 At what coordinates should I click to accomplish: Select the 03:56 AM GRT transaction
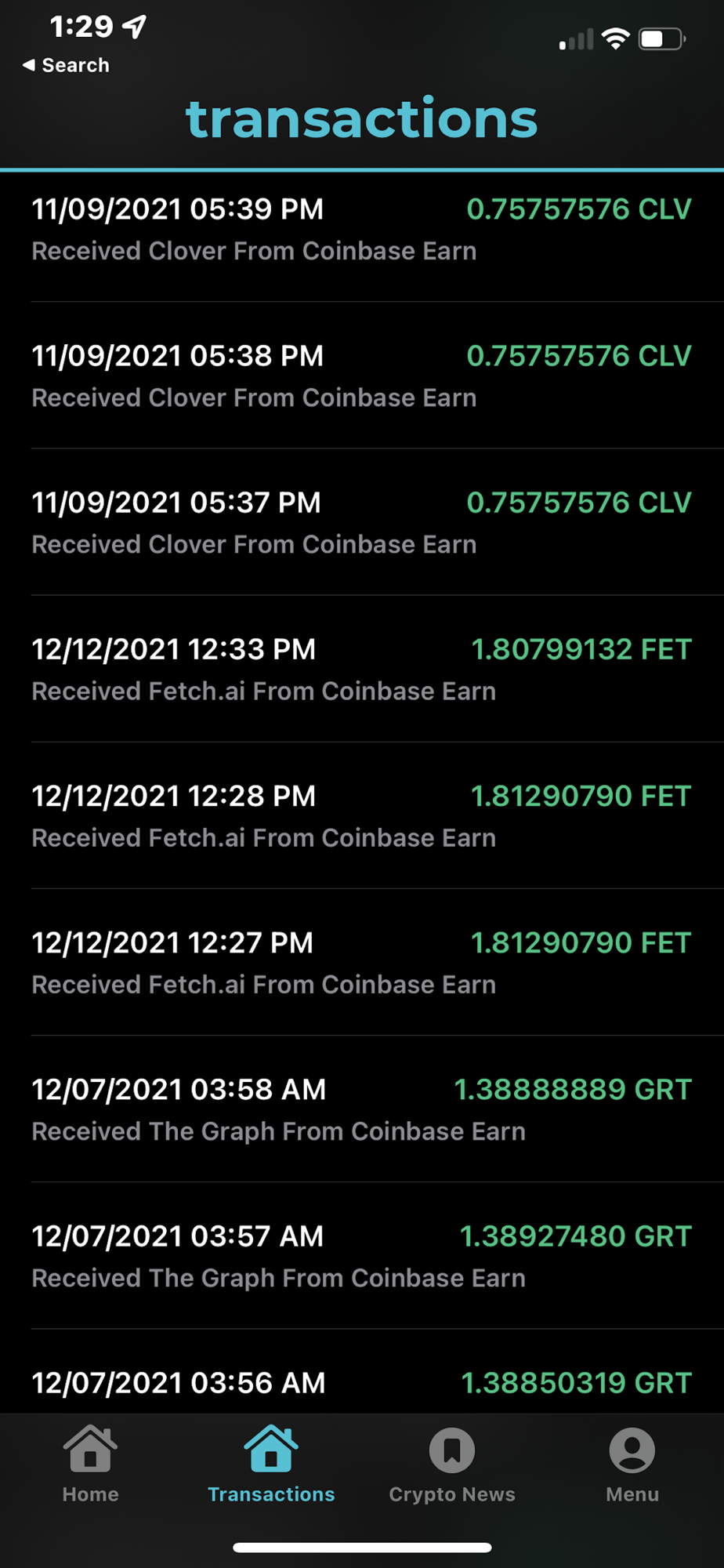click(361, 1383)
